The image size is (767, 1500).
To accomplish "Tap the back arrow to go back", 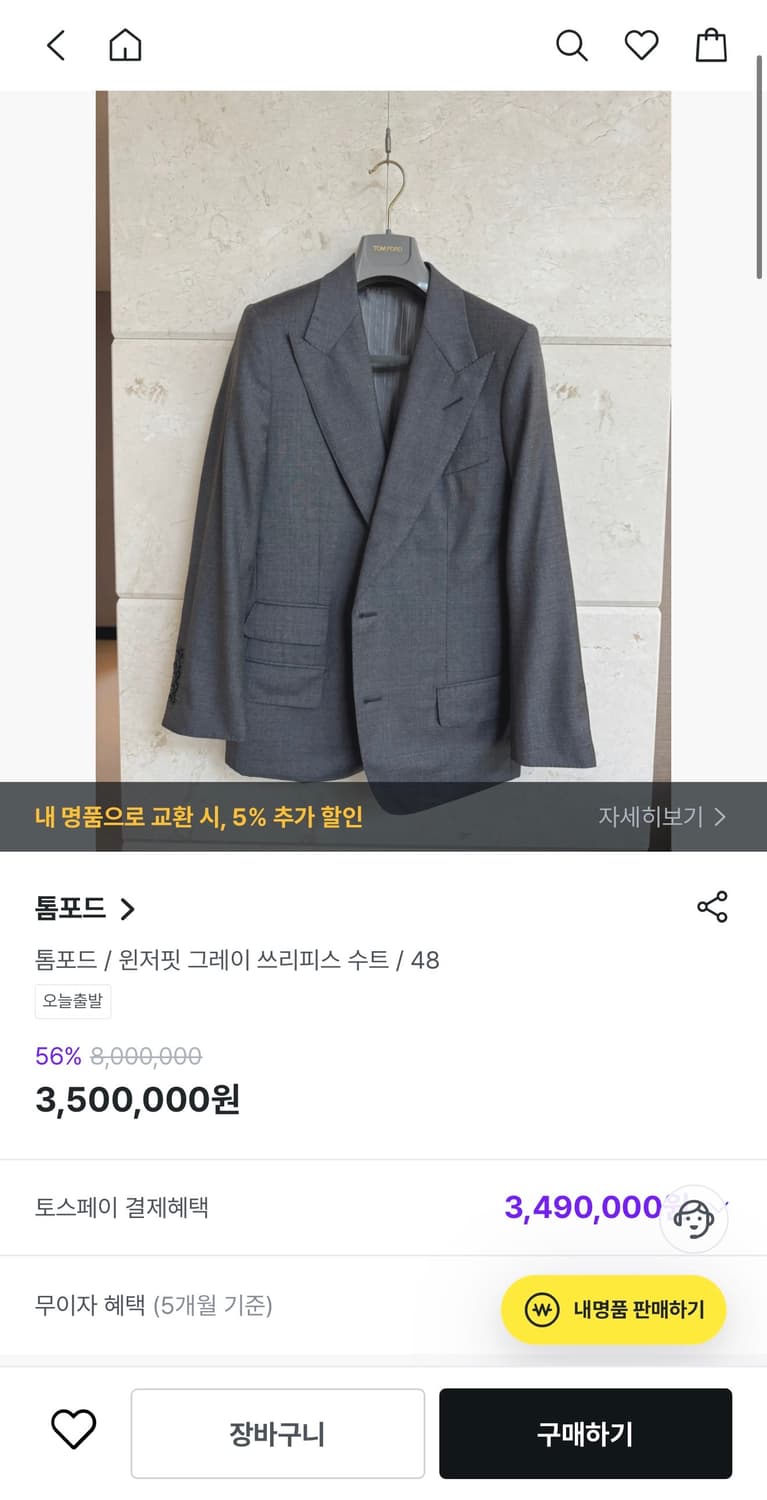I will pos(55,45).
